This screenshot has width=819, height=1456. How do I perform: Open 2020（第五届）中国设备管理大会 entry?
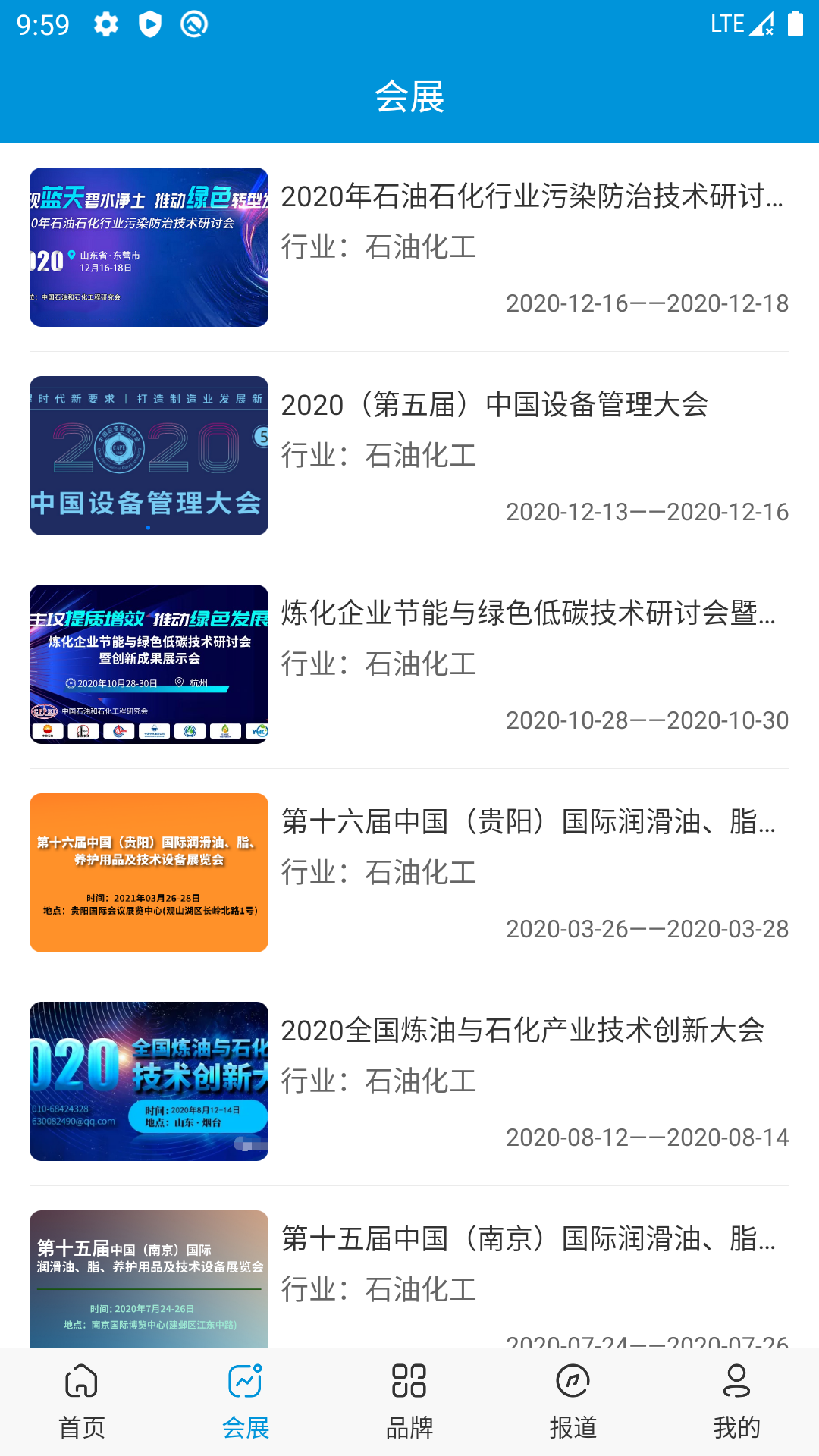[494, 405]
